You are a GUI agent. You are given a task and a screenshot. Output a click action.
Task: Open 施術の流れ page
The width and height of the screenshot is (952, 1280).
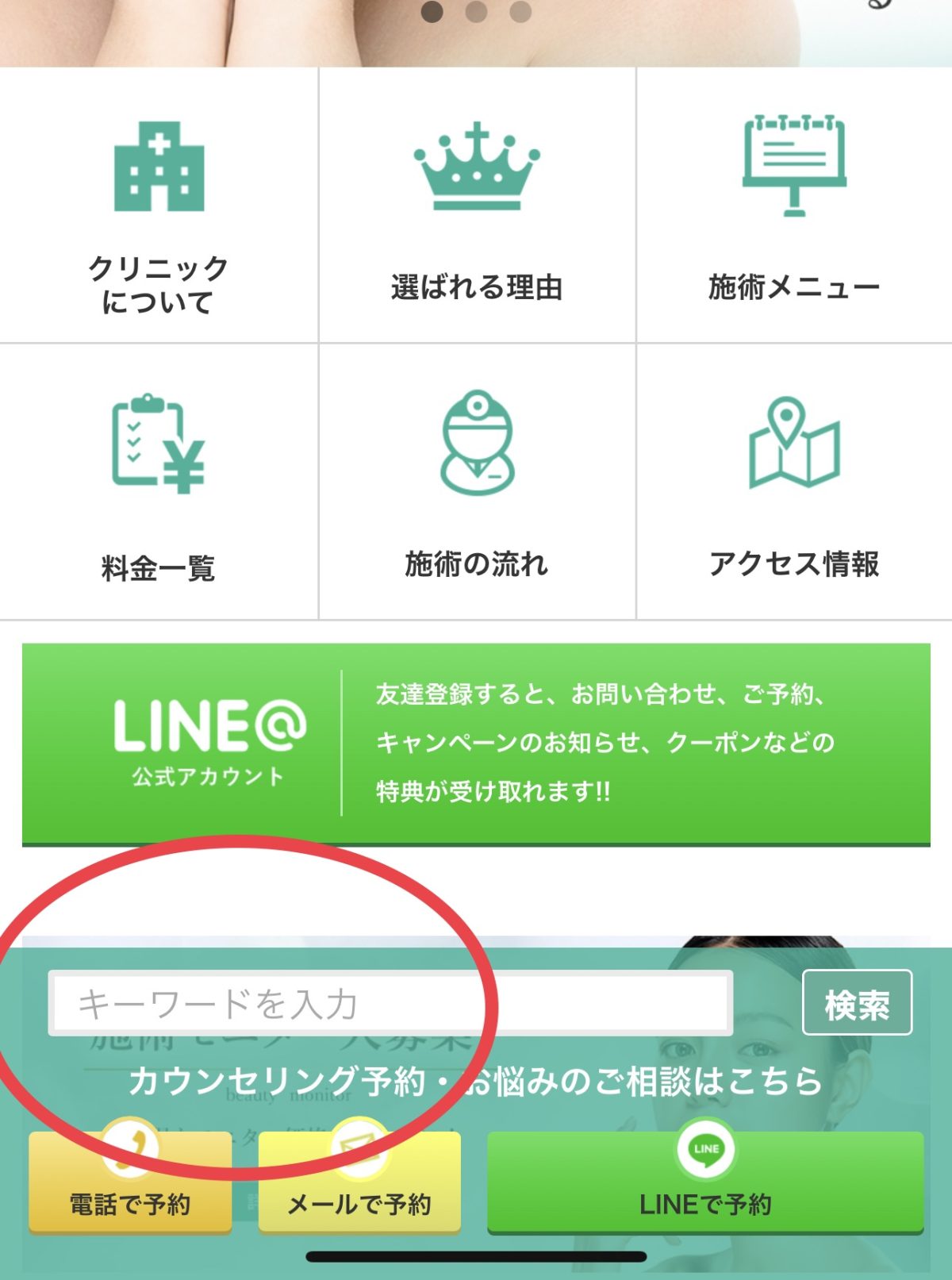pyautogui.click(x=477, y=482)
